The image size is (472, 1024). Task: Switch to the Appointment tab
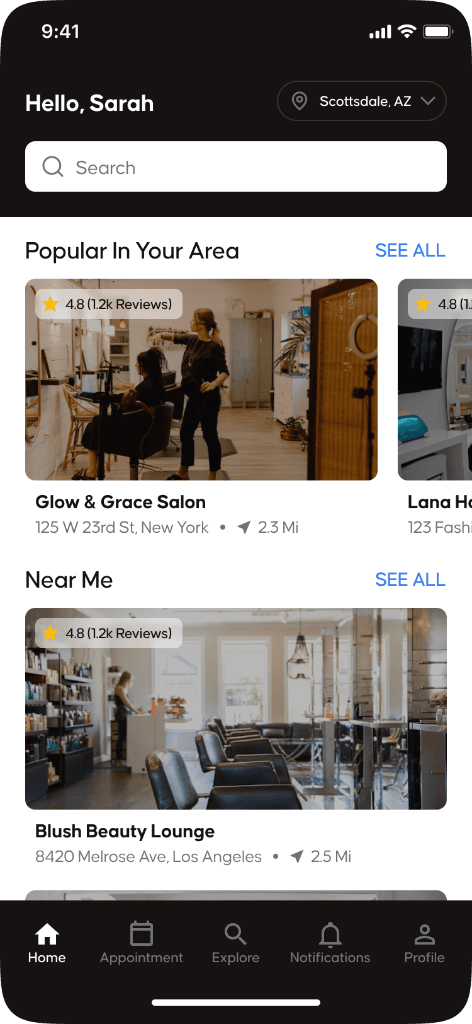pyautogui.click(x=141, y=944)
